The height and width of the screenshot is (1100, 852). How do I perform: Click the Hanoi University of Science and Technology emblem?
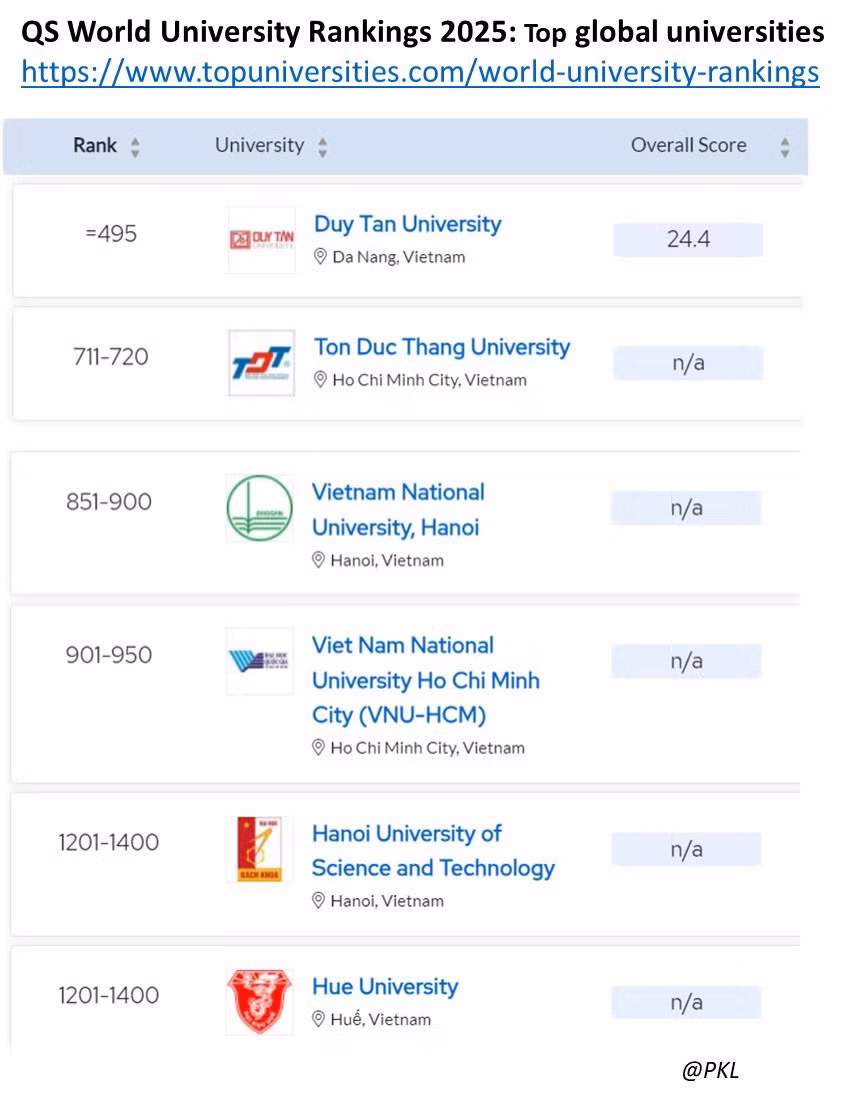259,848
